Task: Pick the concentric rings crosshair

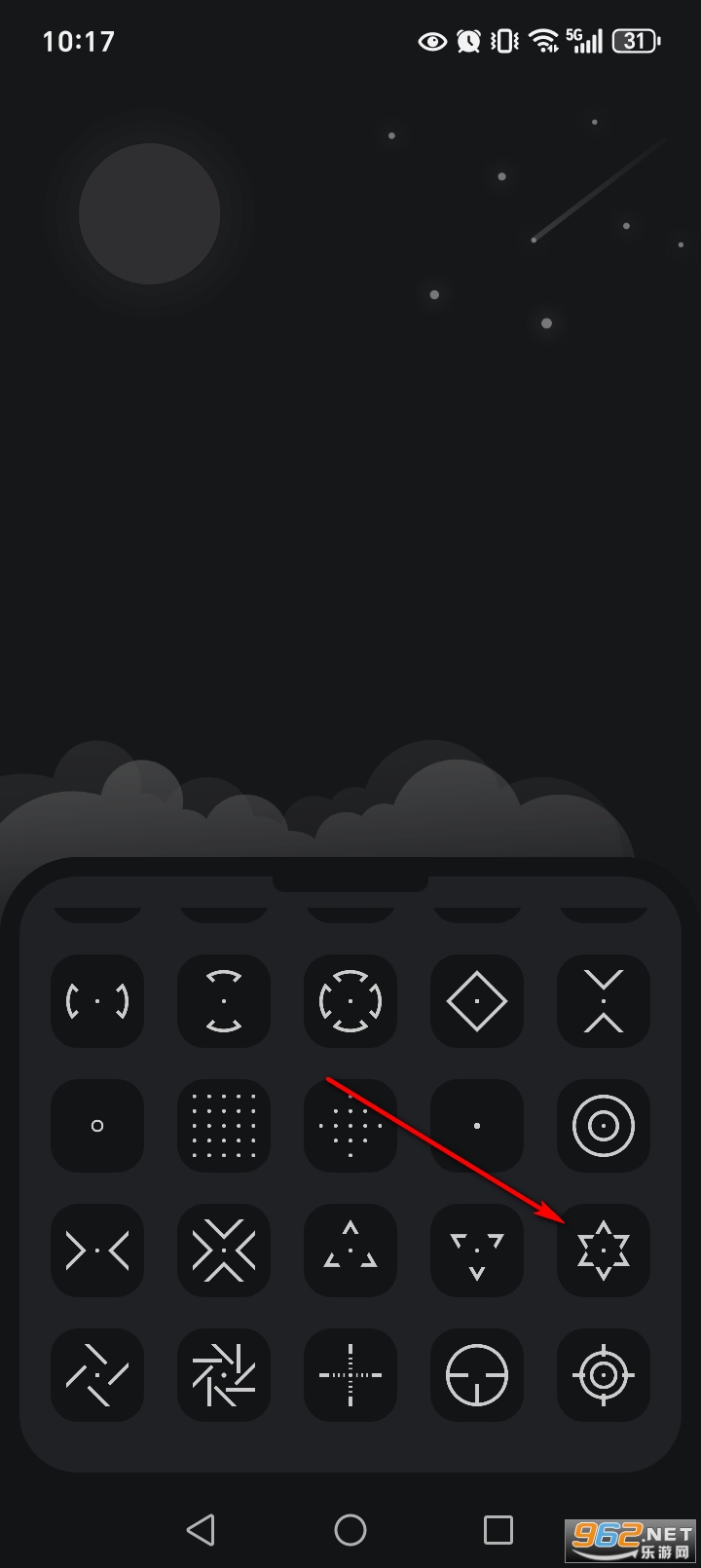Action: [604, 1126]
